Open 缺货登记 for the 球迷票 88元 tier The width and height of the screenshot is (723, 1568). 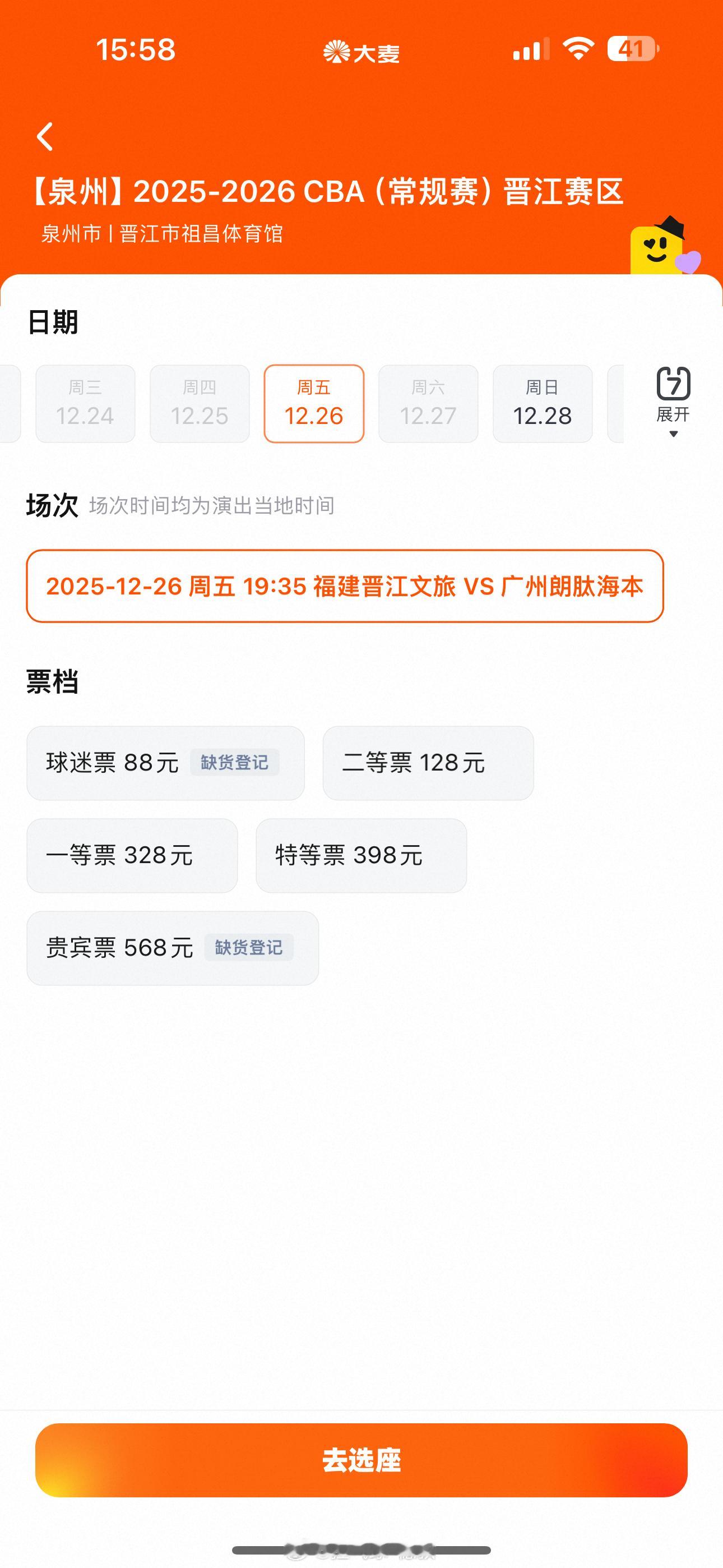(x=234, y=762)
